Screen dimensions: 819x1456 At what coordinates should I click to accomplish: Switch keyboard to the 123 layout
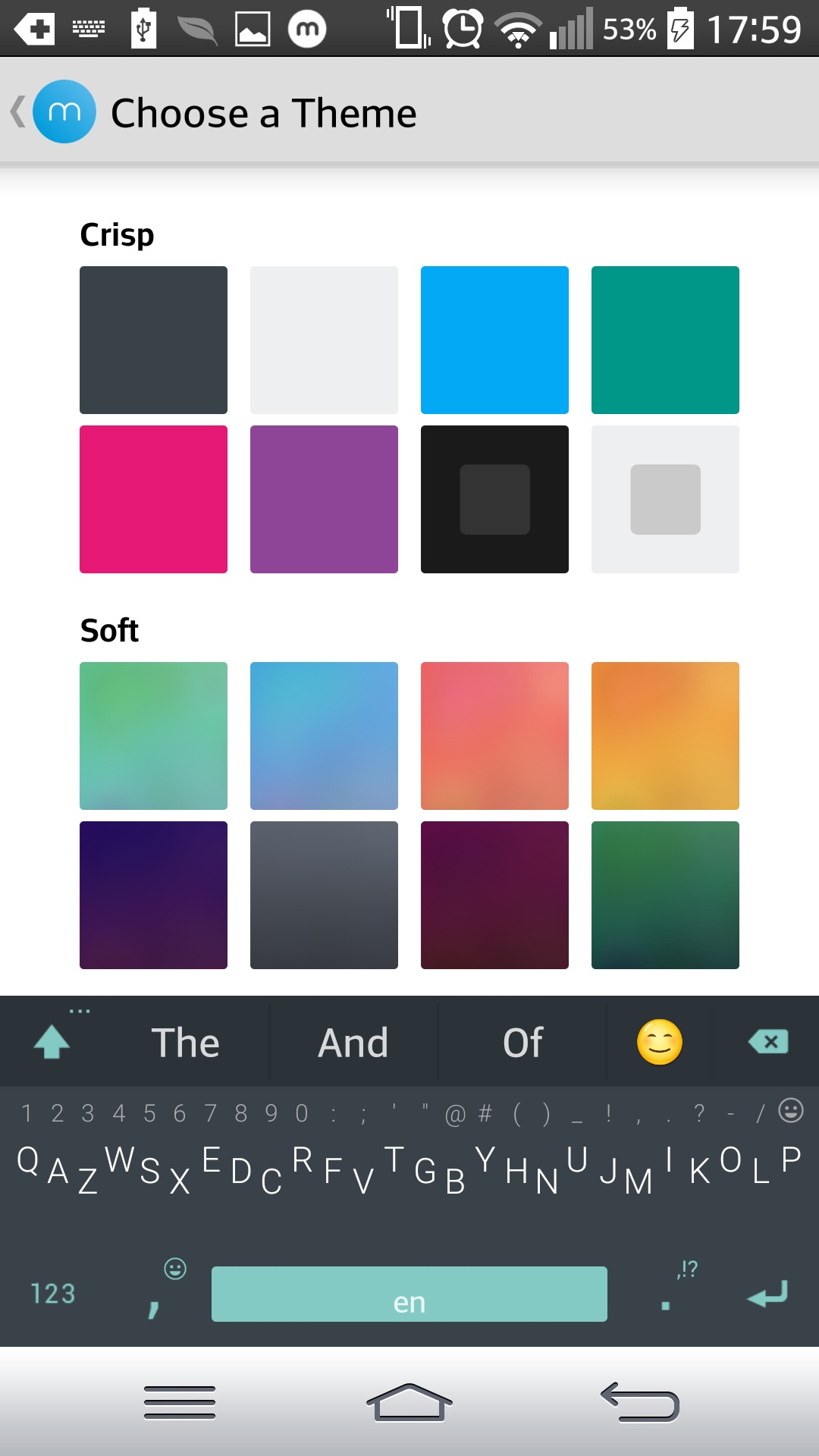coord(53,1293)
